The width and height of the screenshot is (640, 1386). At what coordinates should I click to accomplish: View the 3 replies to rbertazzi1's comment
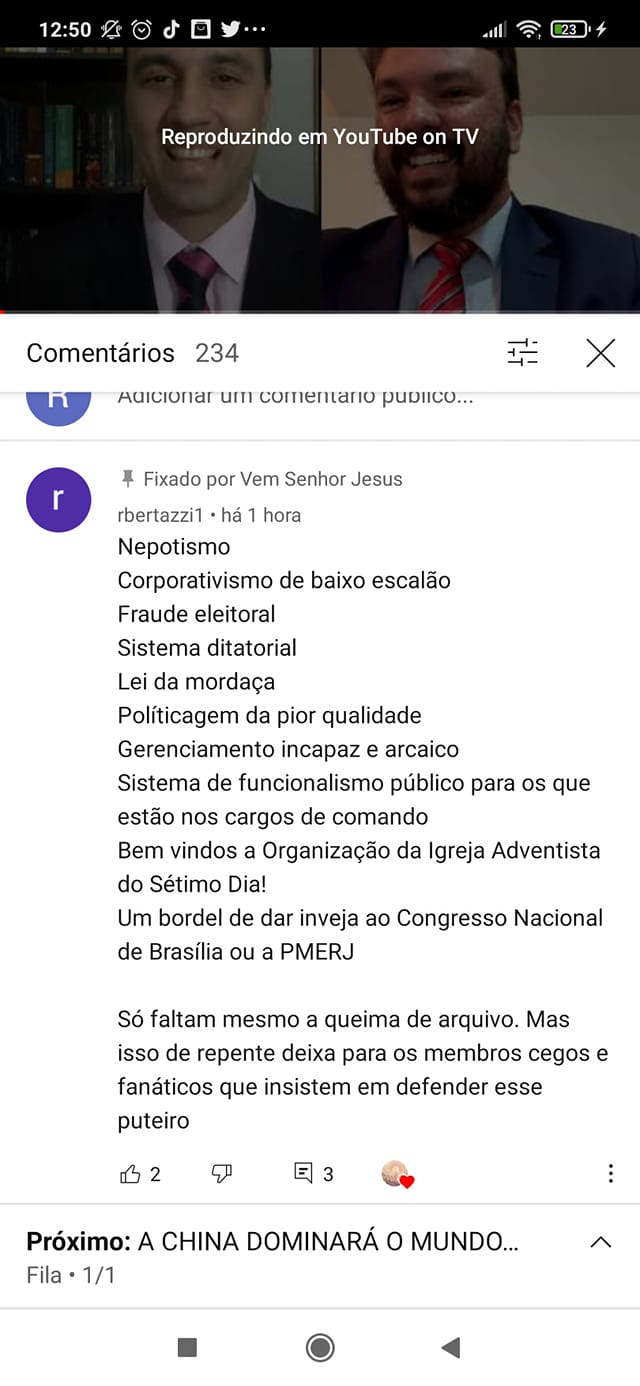pos(313,1174)
